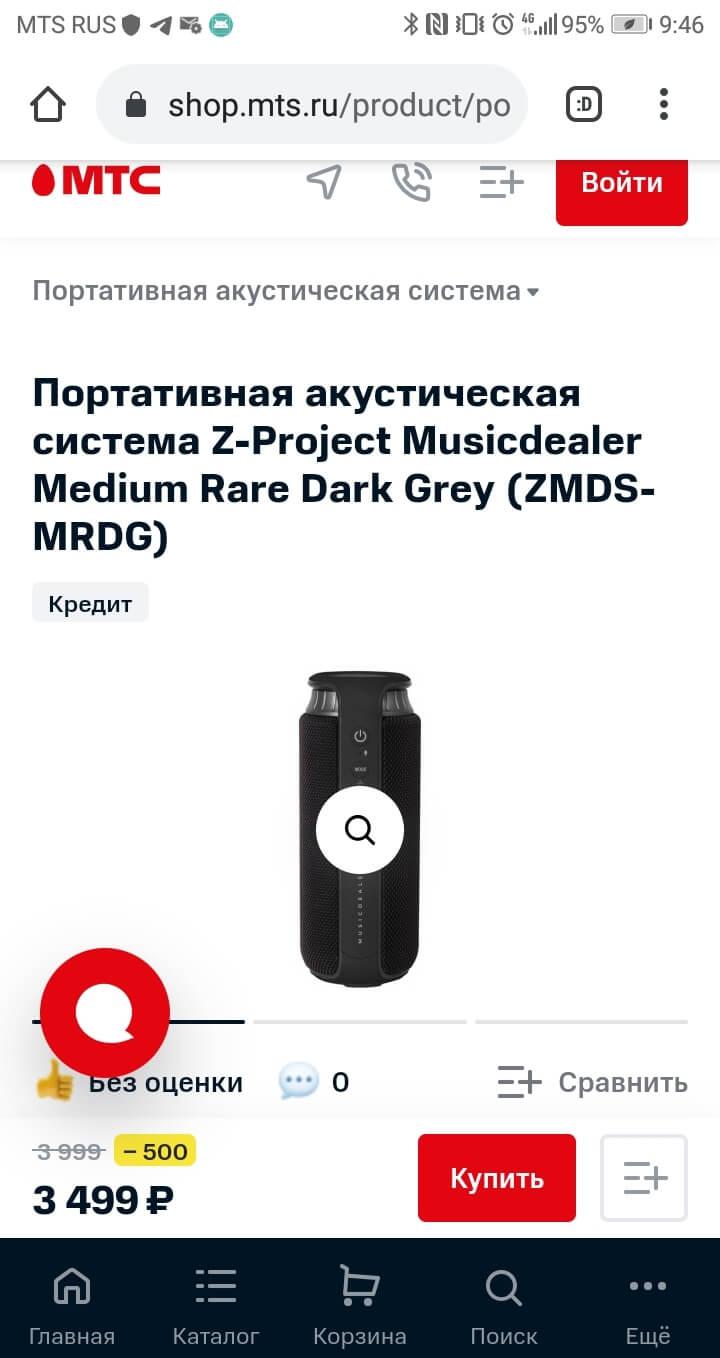Image resolution: width=720 pixels, height=1358 pixels.
Task: Open the Корзина cart tab
Action: 360,1304
